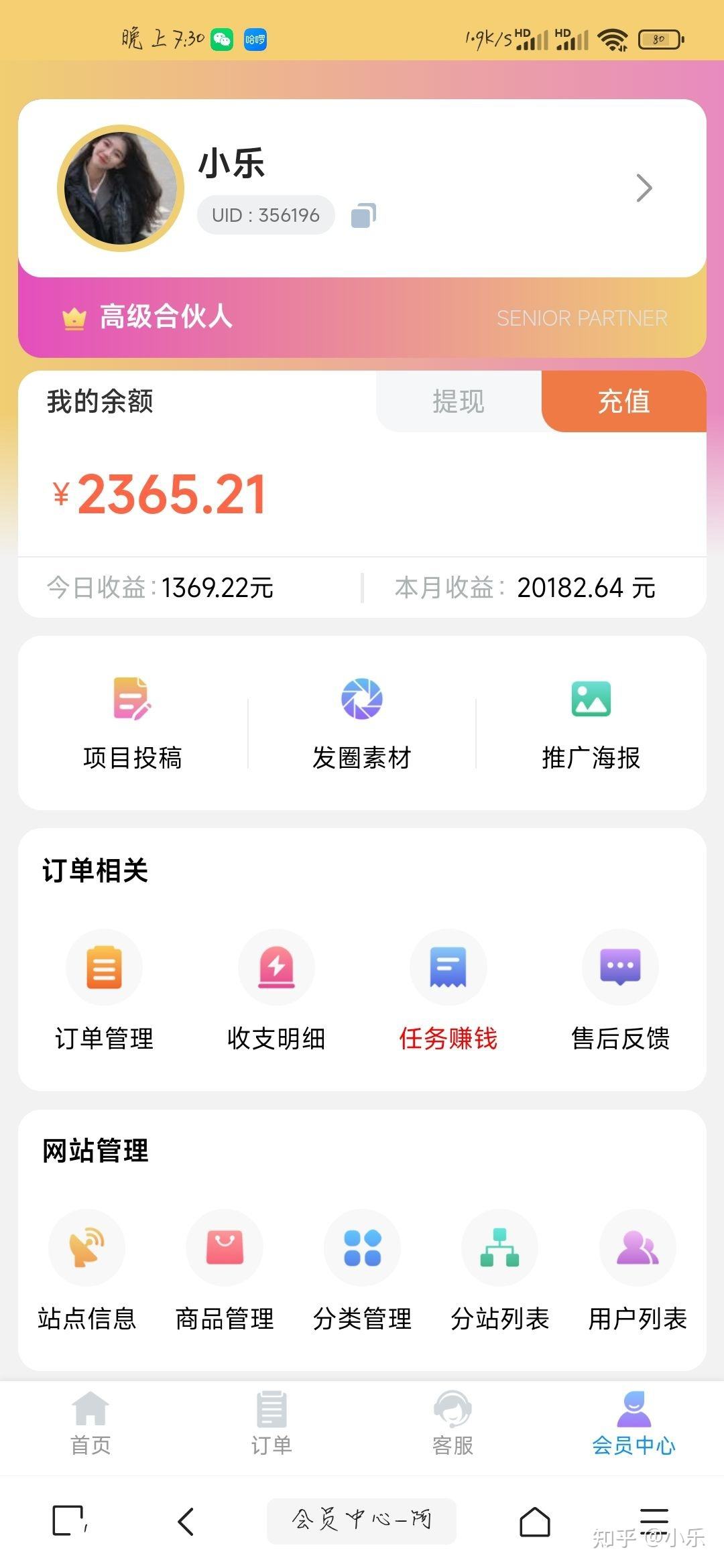Open the 项目投稿 submission icon
Screen dimensions: 724x1568
click(132, 699)
